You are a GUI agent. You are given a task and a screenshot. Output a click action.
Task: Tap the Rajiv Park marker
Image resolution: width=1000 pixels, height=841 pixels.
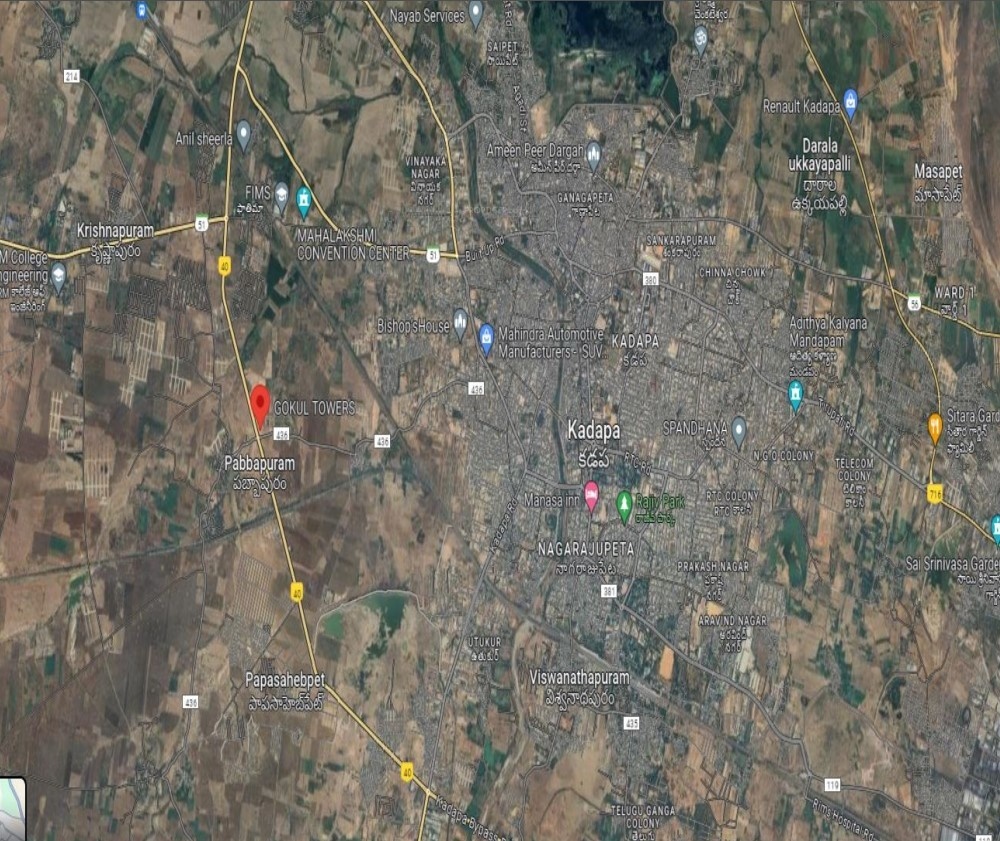[x=625, y=502]
